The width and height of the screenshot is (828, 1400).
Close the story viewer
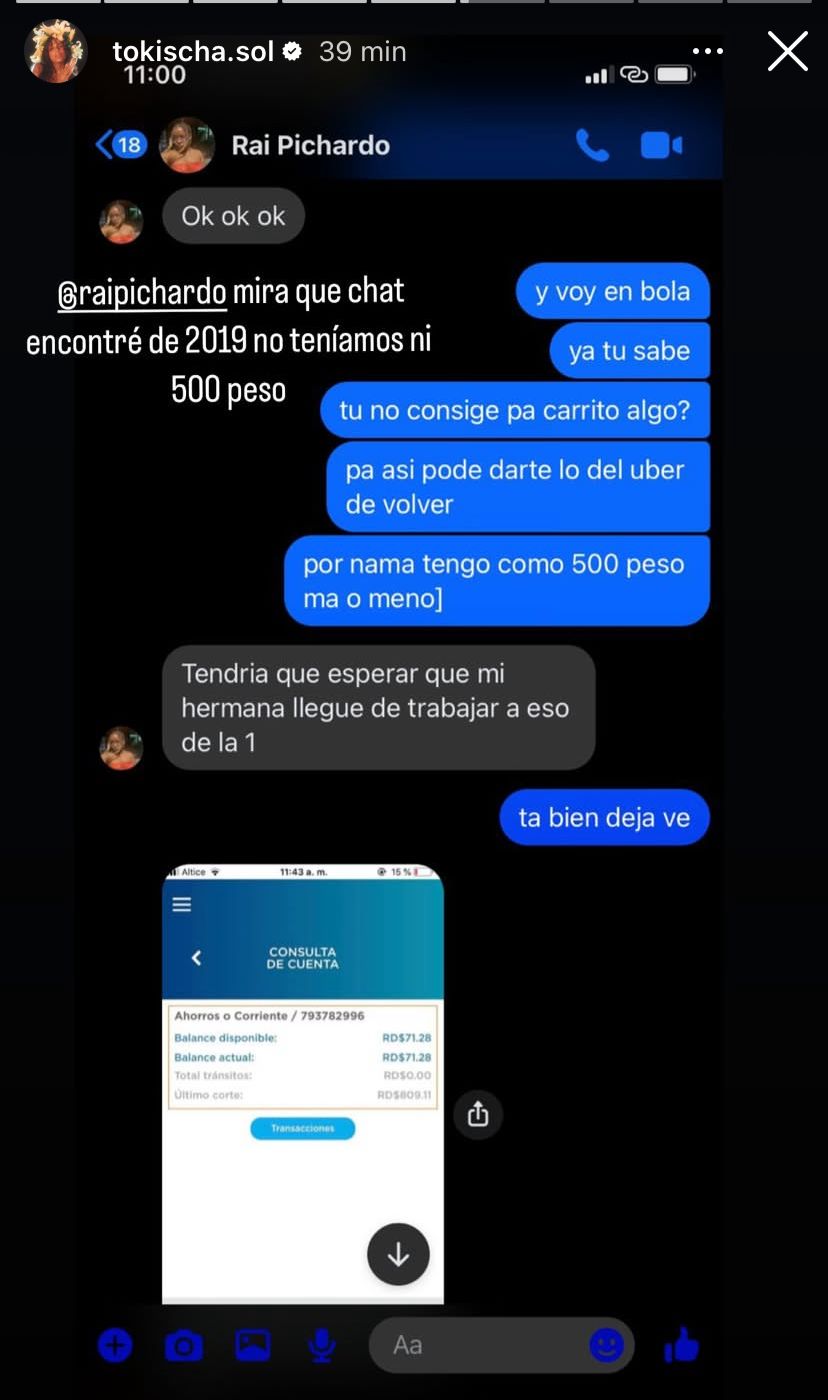coord(787,51)
